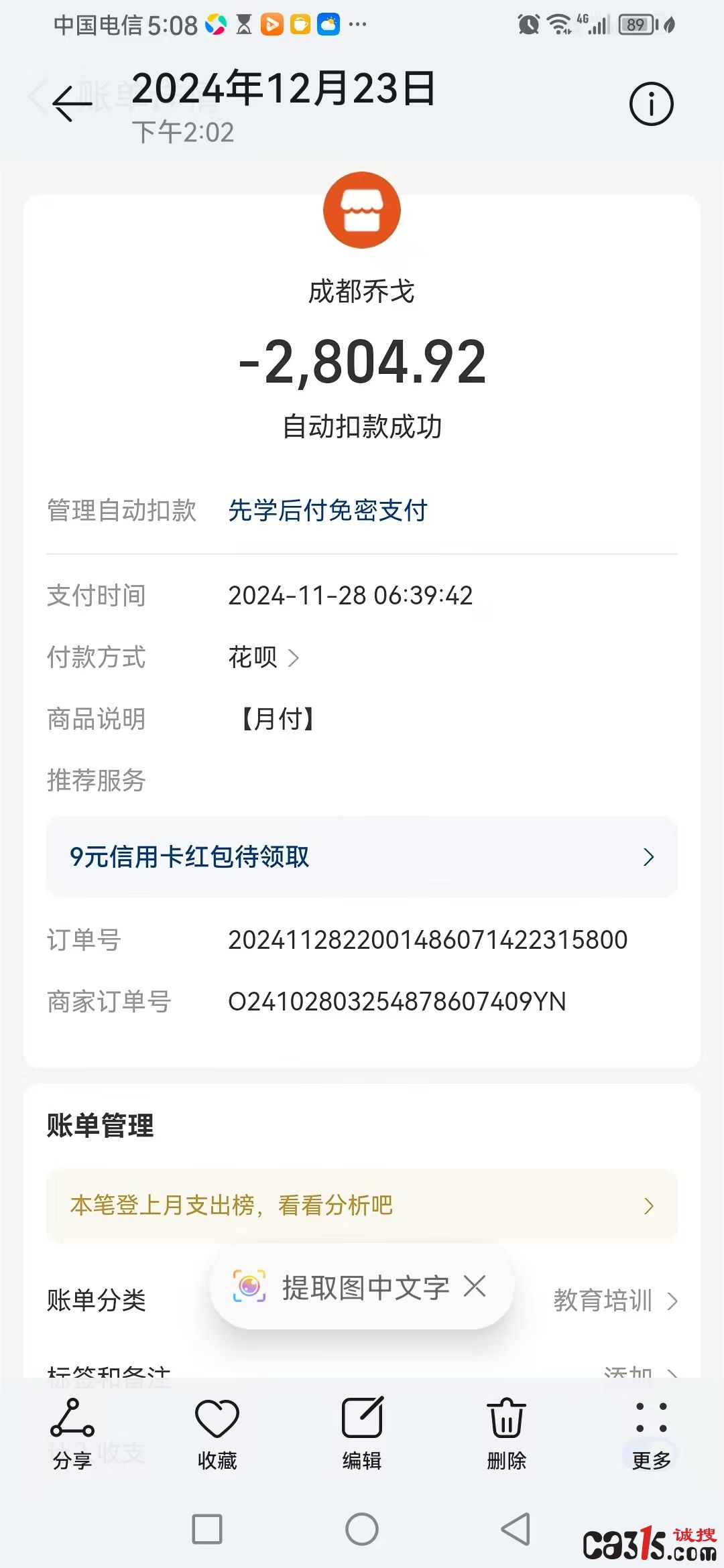The width and height of the screenshot is (724, 1568).
Task: Open recent apps from navigation bar
Action: click(207, 1529)
